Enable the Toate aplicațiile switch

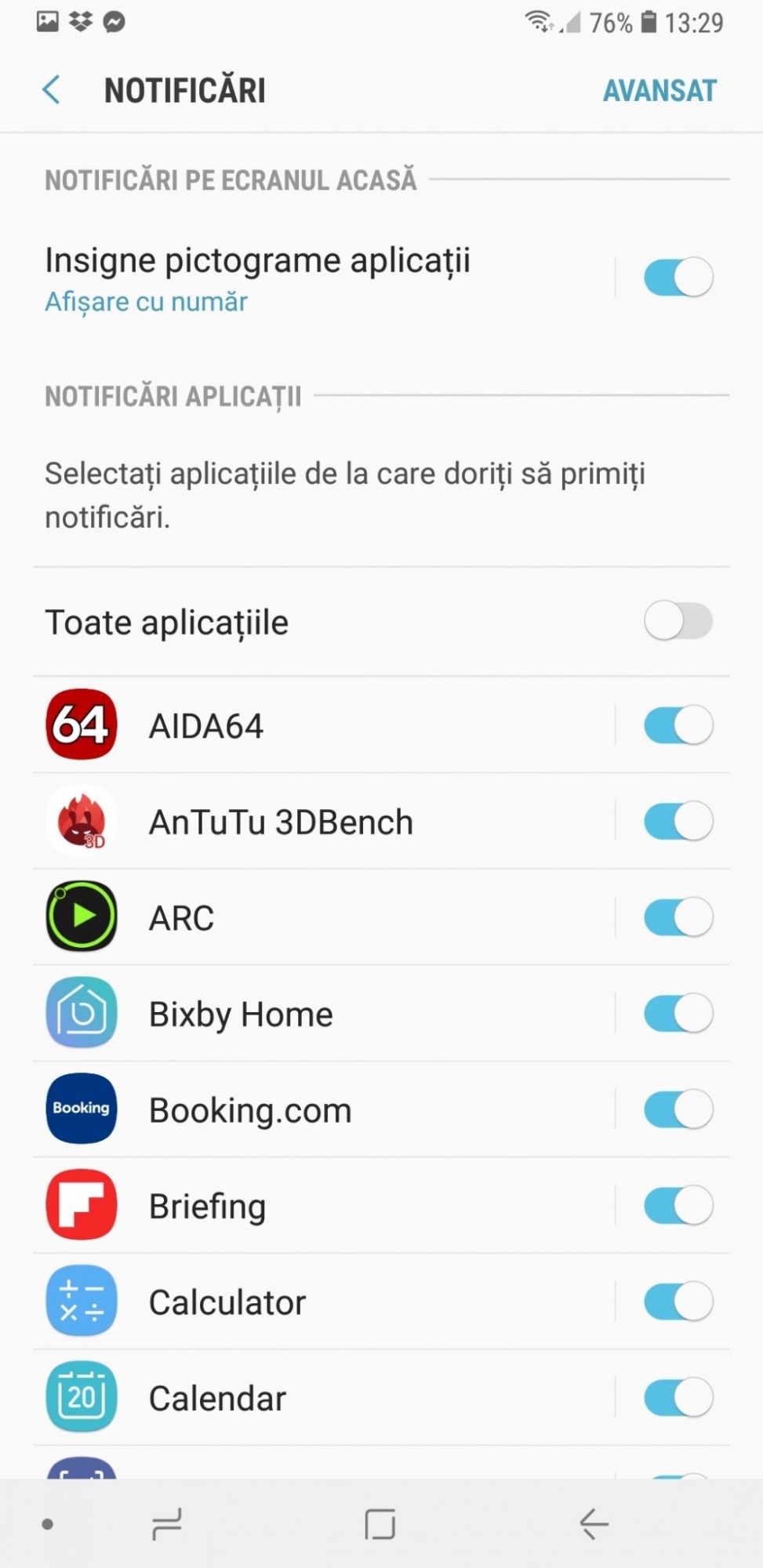[678, 622]
